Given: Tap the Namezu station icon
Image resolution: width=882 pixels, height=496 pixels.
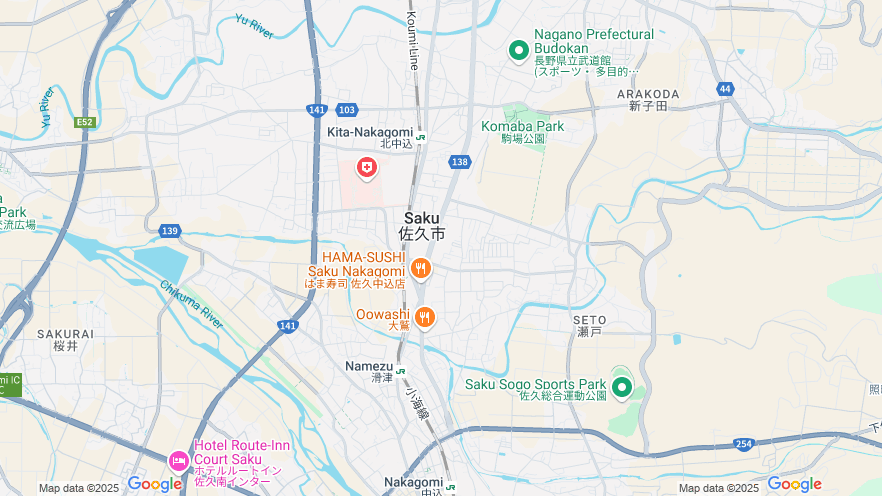Looking at the screenshot, I should (x=400, y=371).
